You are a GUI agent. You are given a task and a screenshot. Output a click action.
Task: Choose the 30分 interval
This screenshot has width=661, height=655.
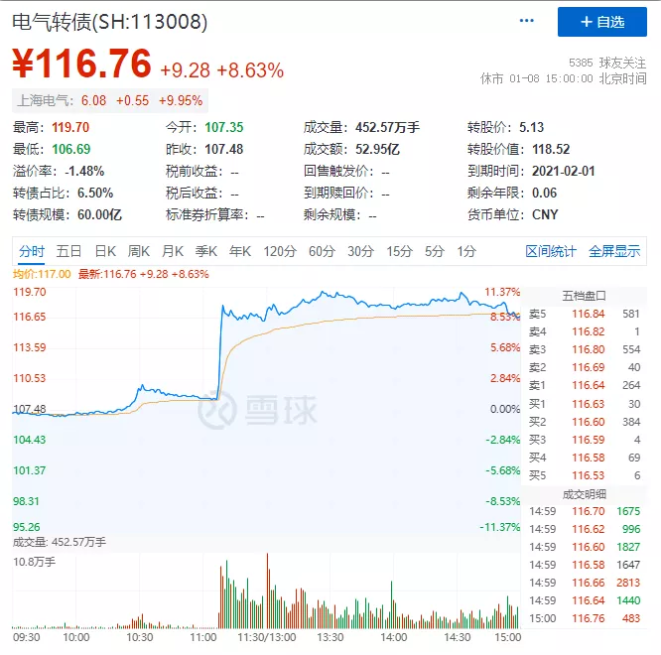coord(361,251)
